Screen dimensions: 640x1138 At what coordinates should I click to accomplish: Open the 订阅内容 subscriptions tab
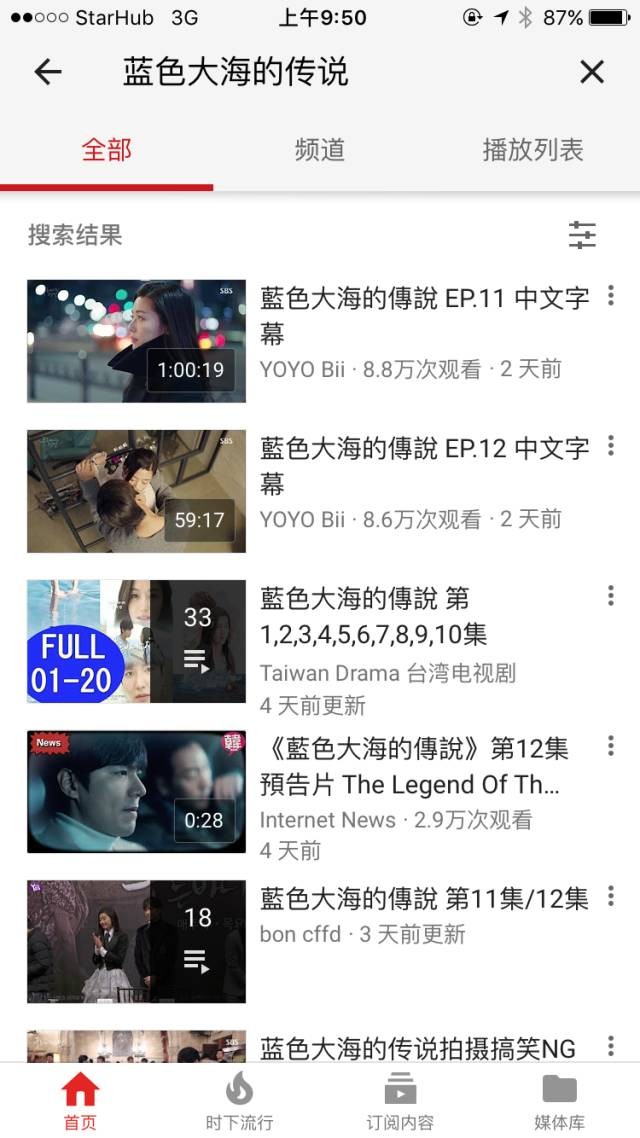click(400, 1100)
